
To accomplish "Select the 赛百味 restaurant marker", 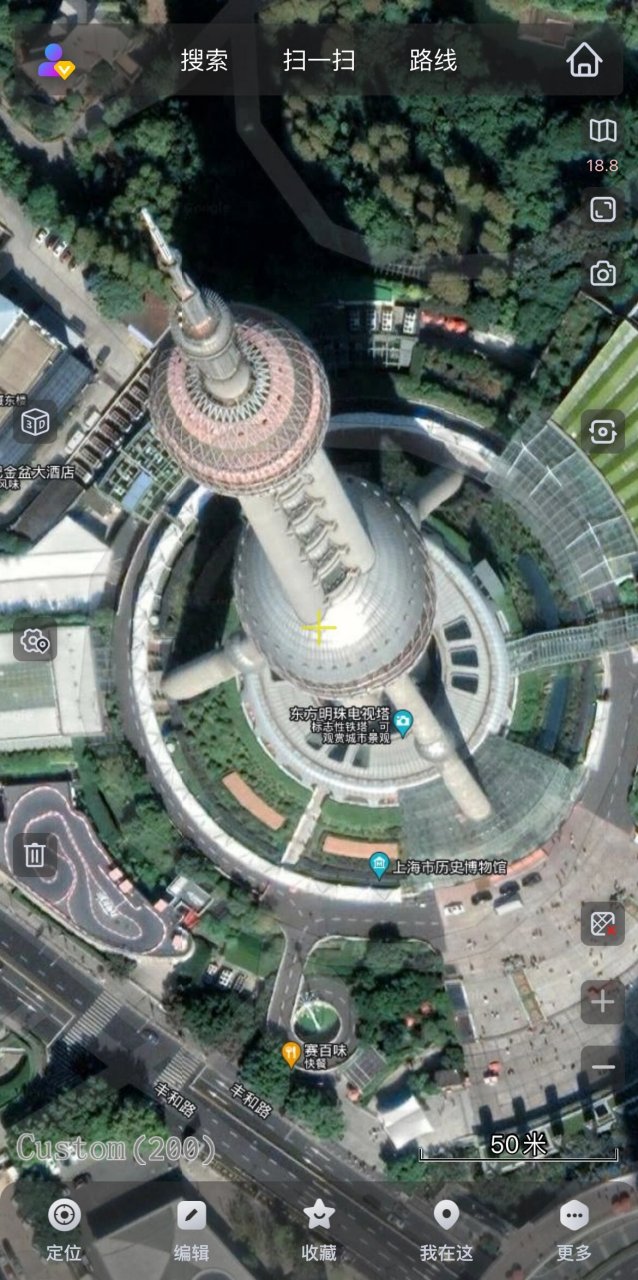I will coord(291,1053).
